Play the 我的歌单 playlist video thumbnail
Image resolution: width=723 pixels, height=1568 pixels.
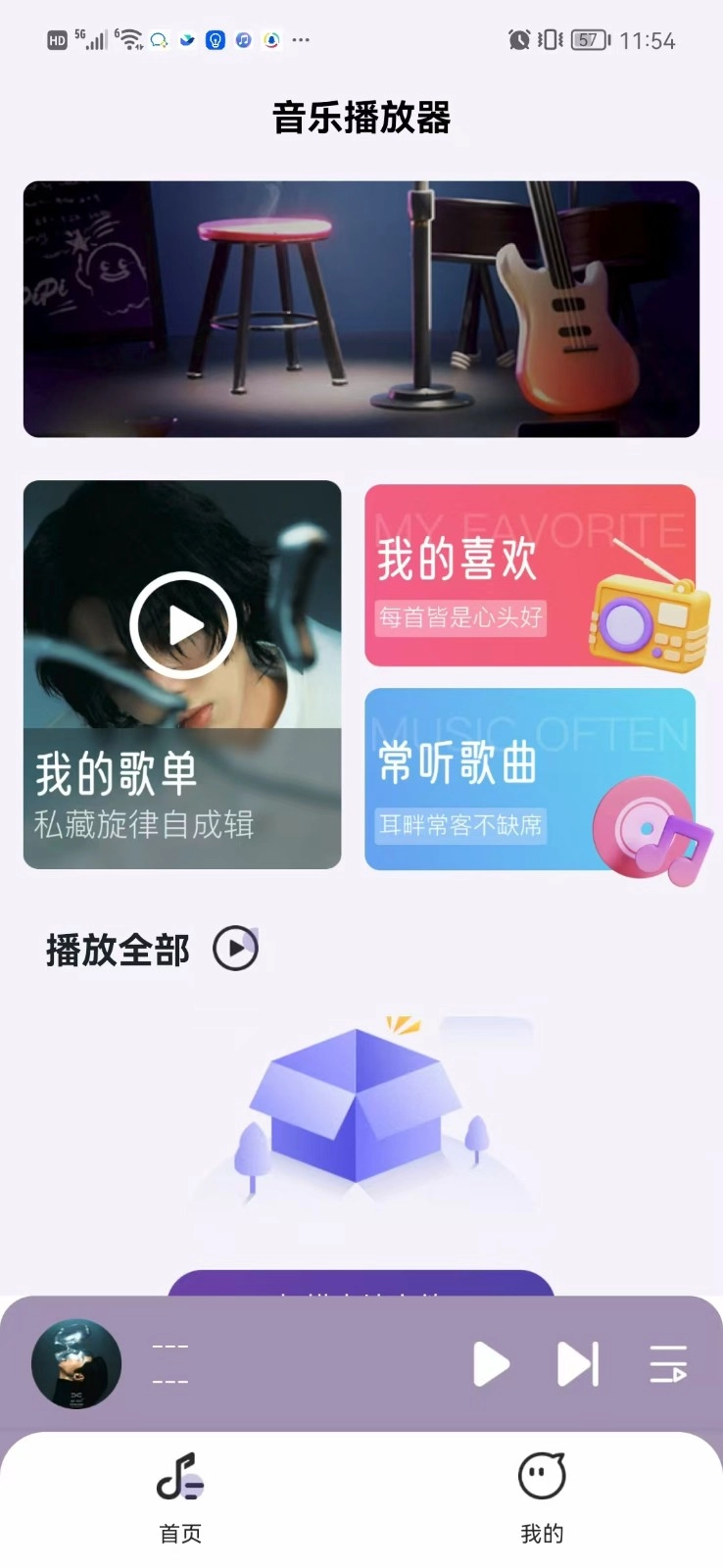(180, 624)
